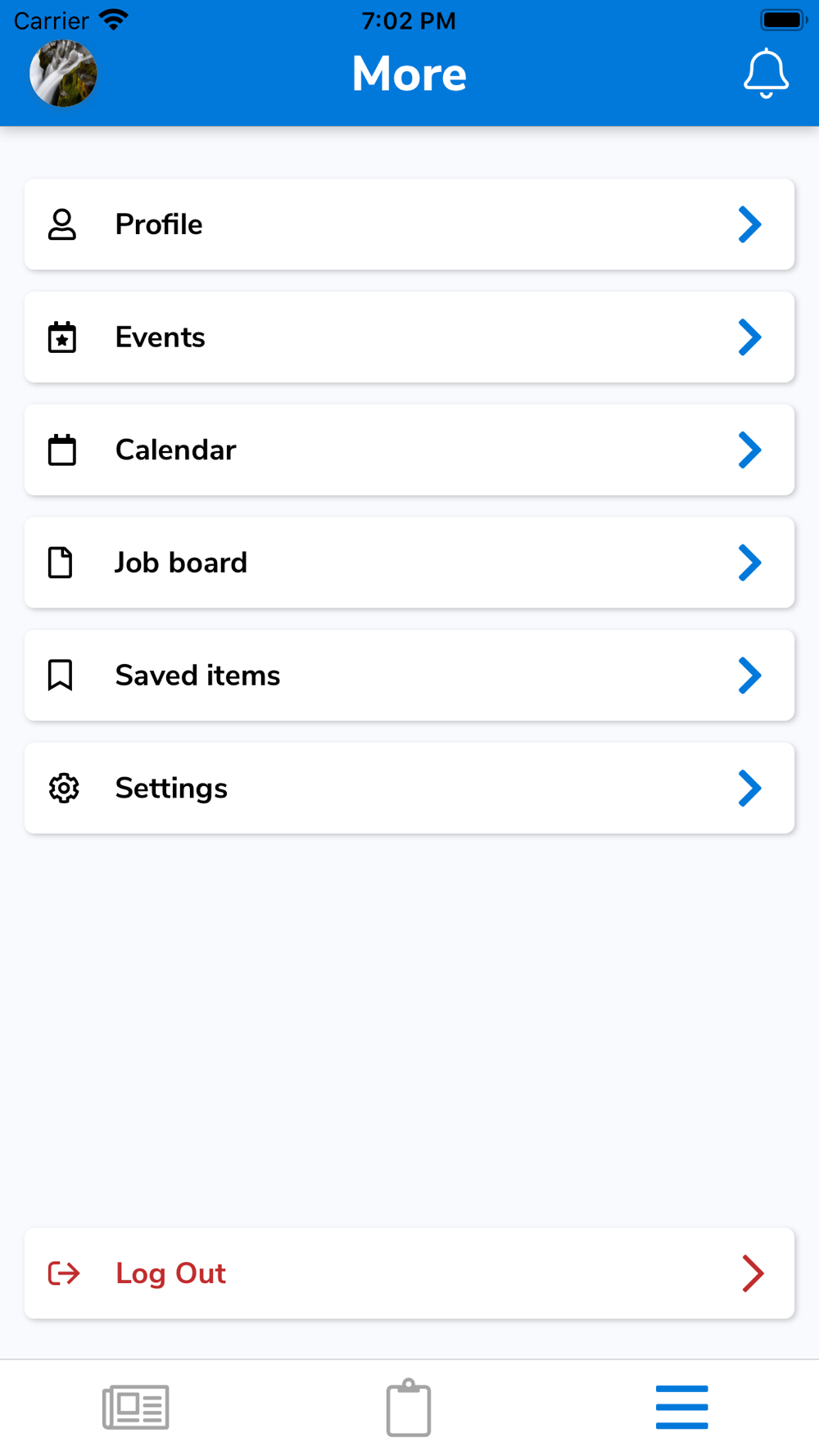Open the Calendar row
Screen dimensions: 819x1456
coord(409,450)
